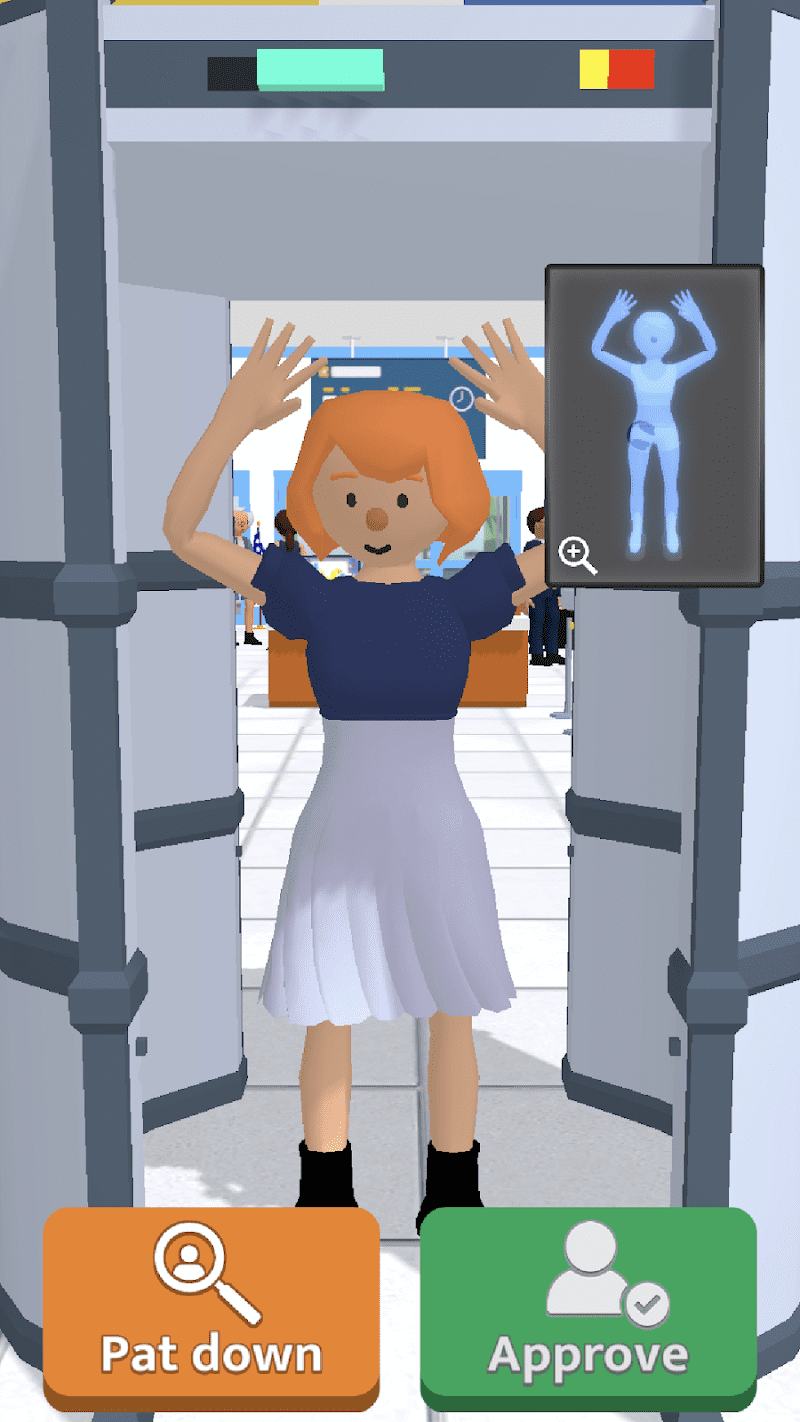Approve the passenger
Image resolution: width=800 pixels, height=1422 pixels.
[588, 1303]
